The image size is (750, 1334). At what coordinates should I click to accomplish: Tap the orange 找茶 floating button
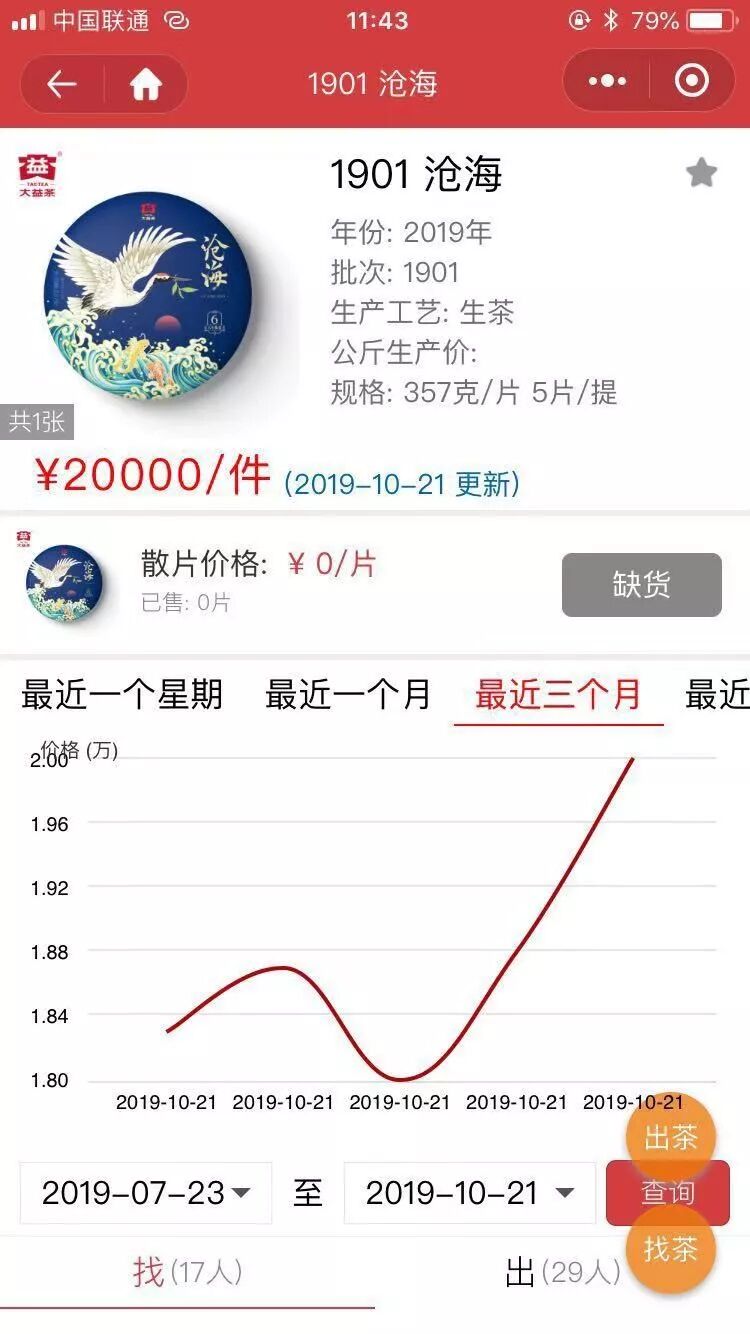(x=670, y=1249)
